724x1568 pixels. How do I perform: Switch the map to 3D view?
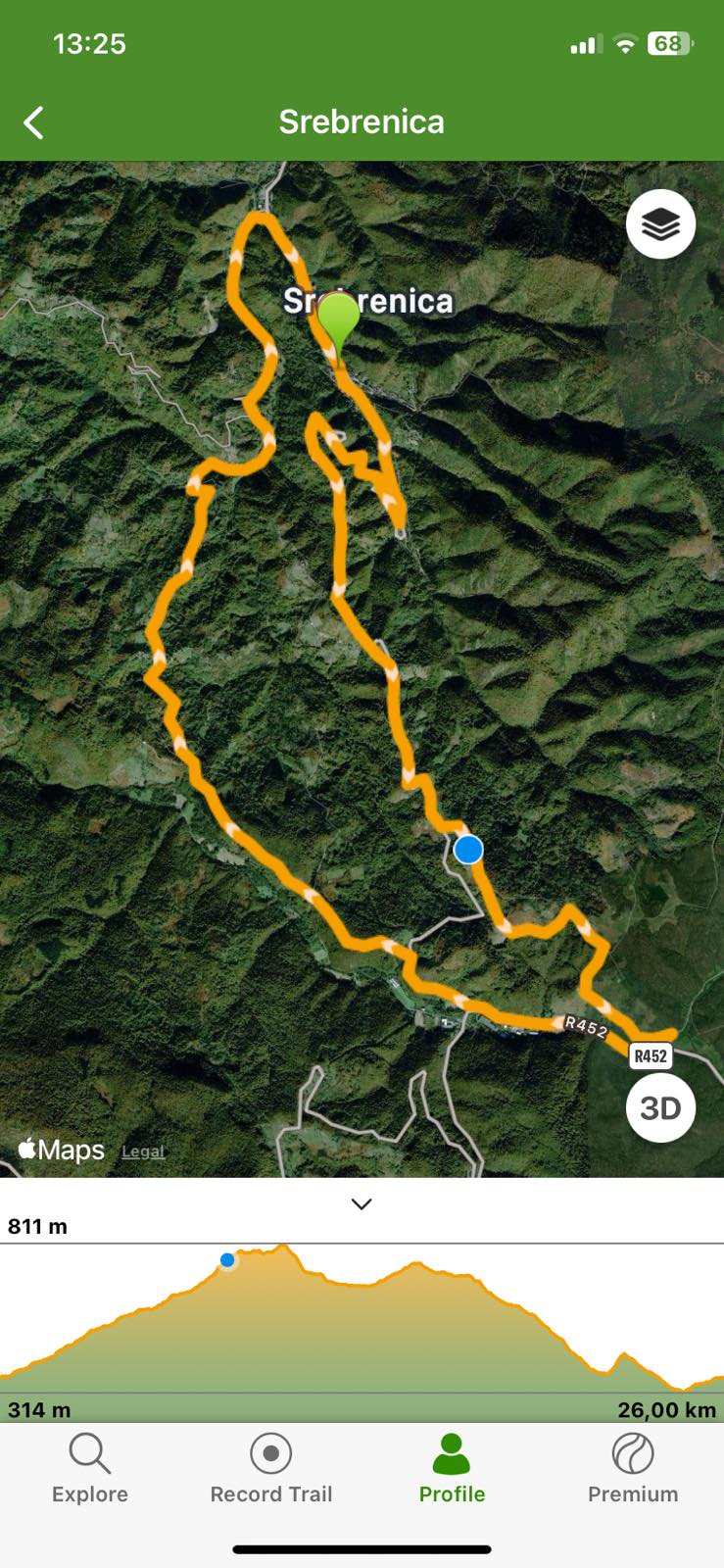point(660,1107)
